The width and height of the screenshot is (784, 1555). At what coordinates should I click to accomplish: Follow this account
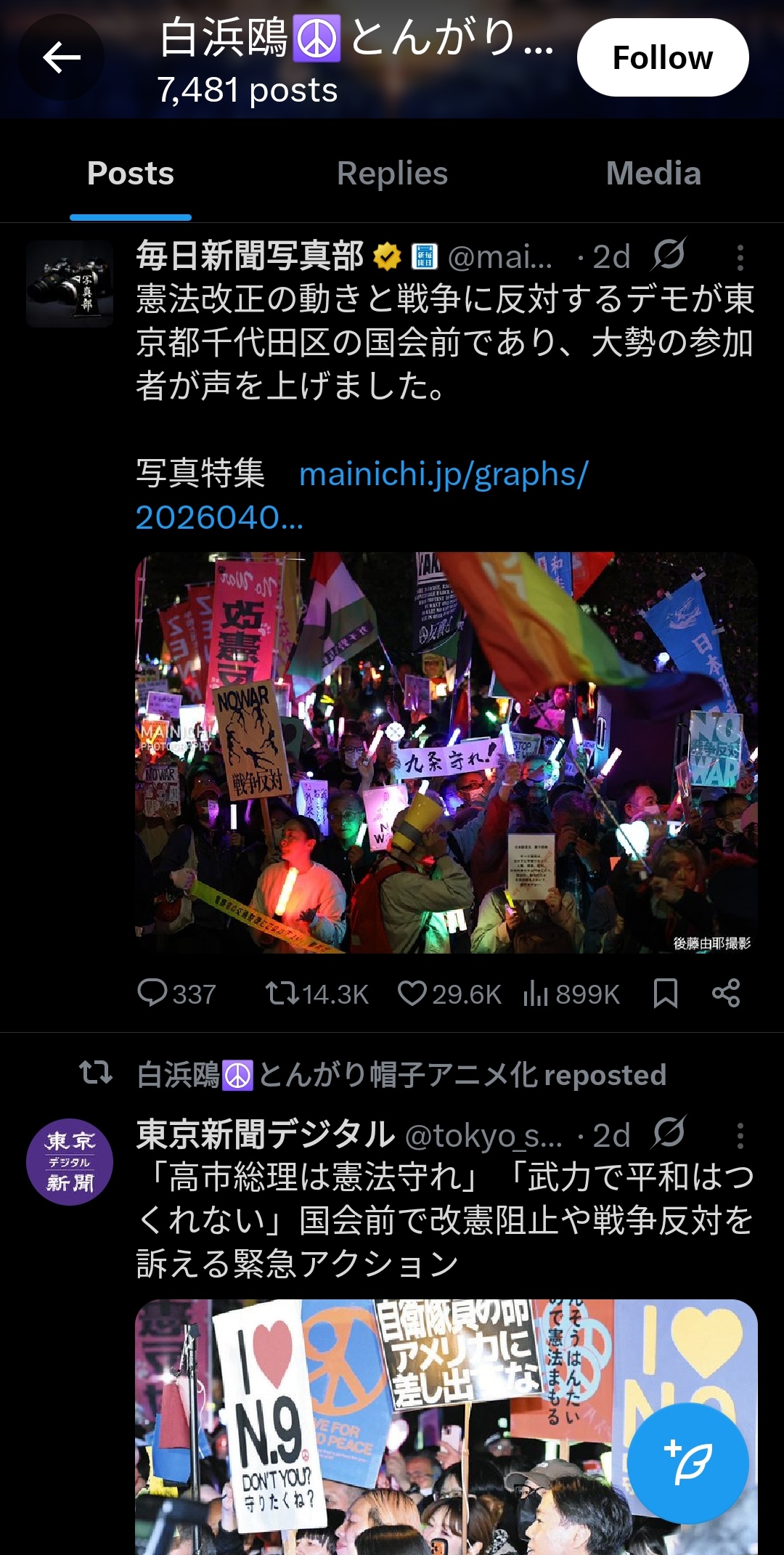(x=662, y=57)
